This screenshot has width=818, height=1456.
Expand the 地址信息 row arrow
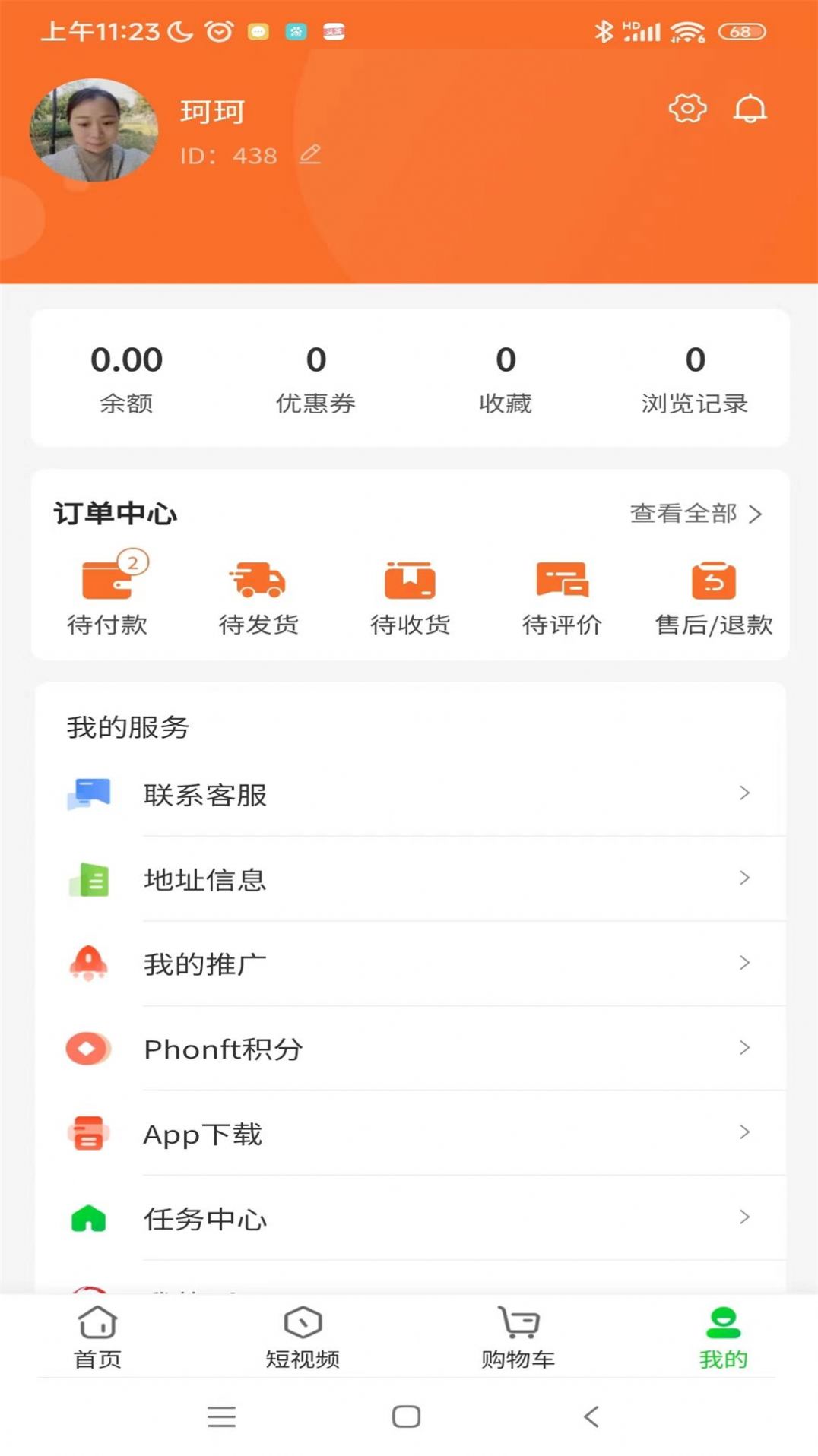point(743,878)
